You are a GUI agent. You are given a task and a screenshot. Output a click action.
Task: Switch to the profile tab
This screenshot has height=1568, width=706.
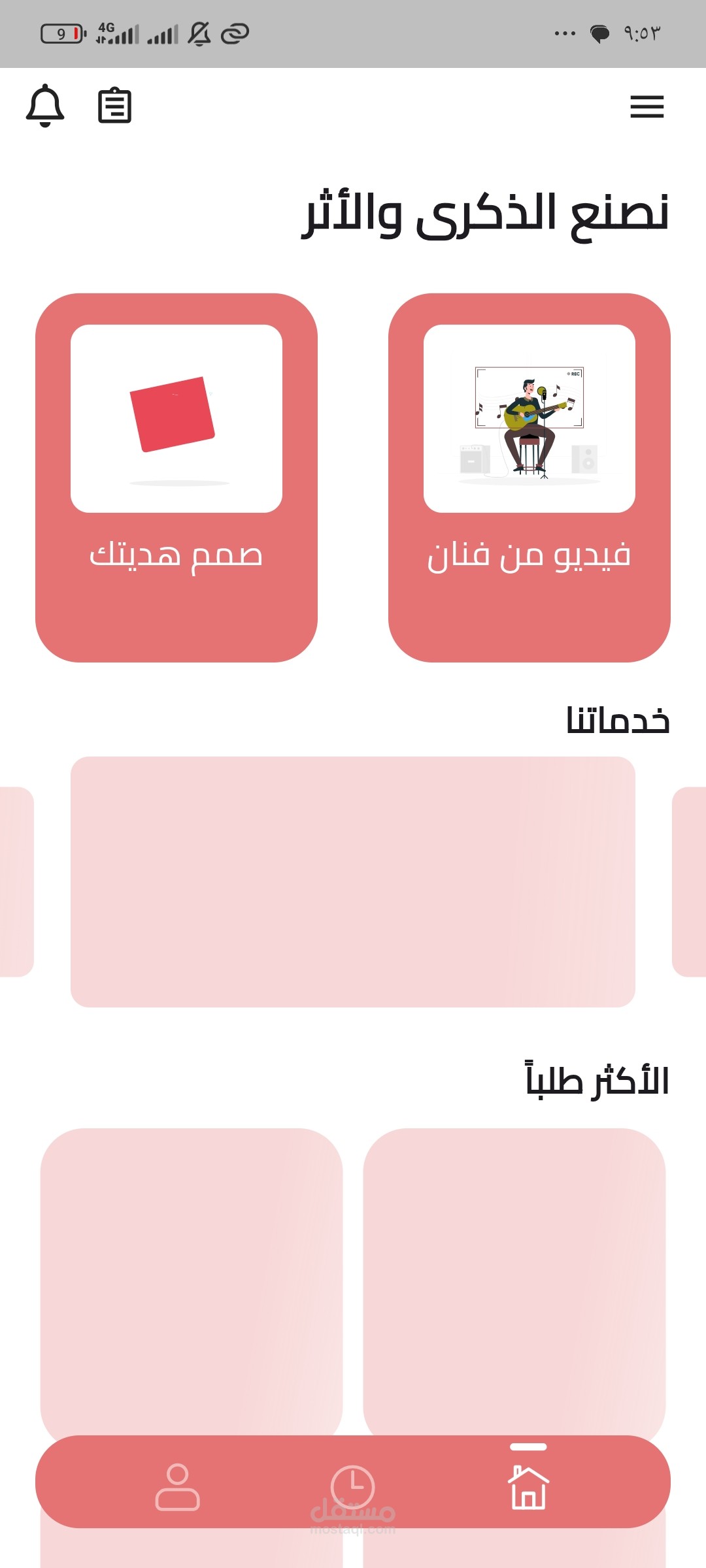177,1487
